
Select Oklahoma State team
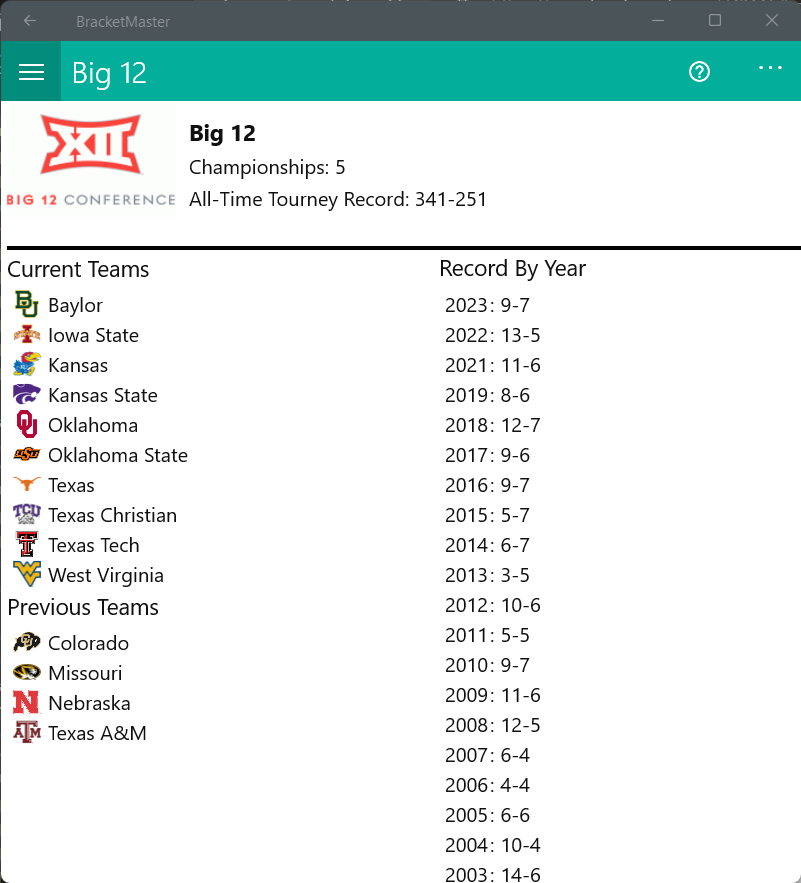tap(101, 455)
